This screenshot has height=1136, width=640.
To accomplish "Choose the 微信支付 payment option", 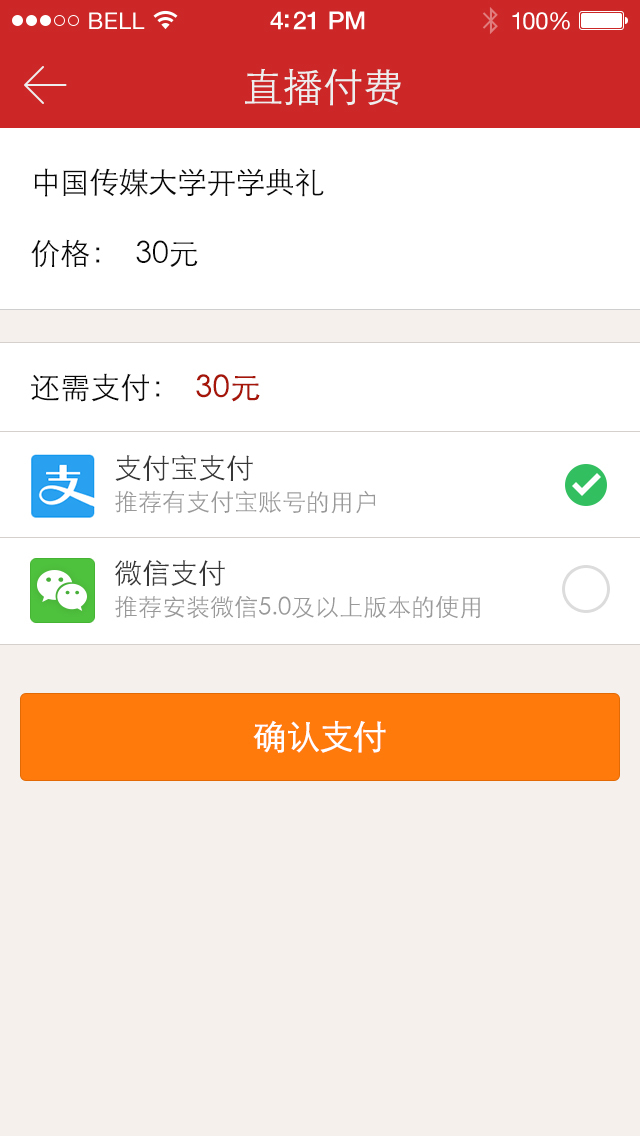I will [x=320, y=591].
